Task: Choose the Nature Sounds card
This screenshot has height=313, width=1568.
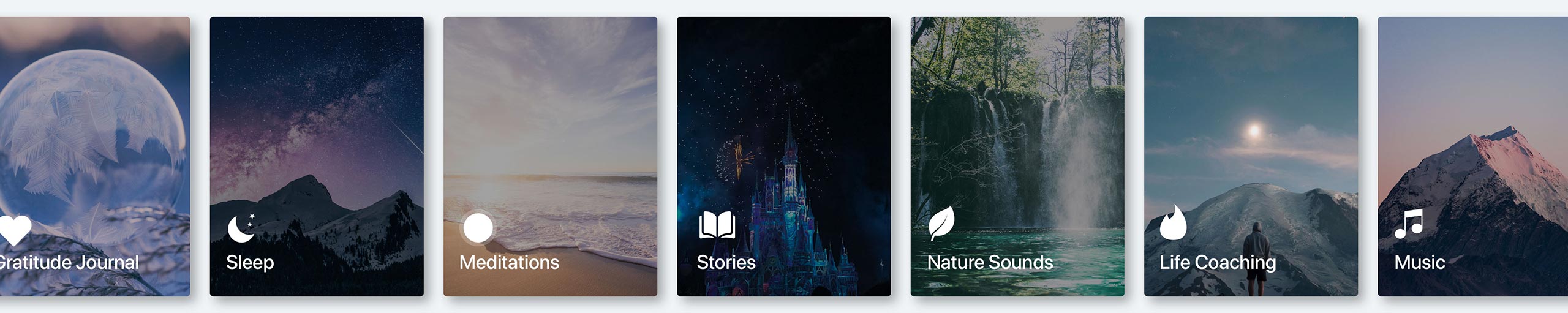Action: 1017,156
